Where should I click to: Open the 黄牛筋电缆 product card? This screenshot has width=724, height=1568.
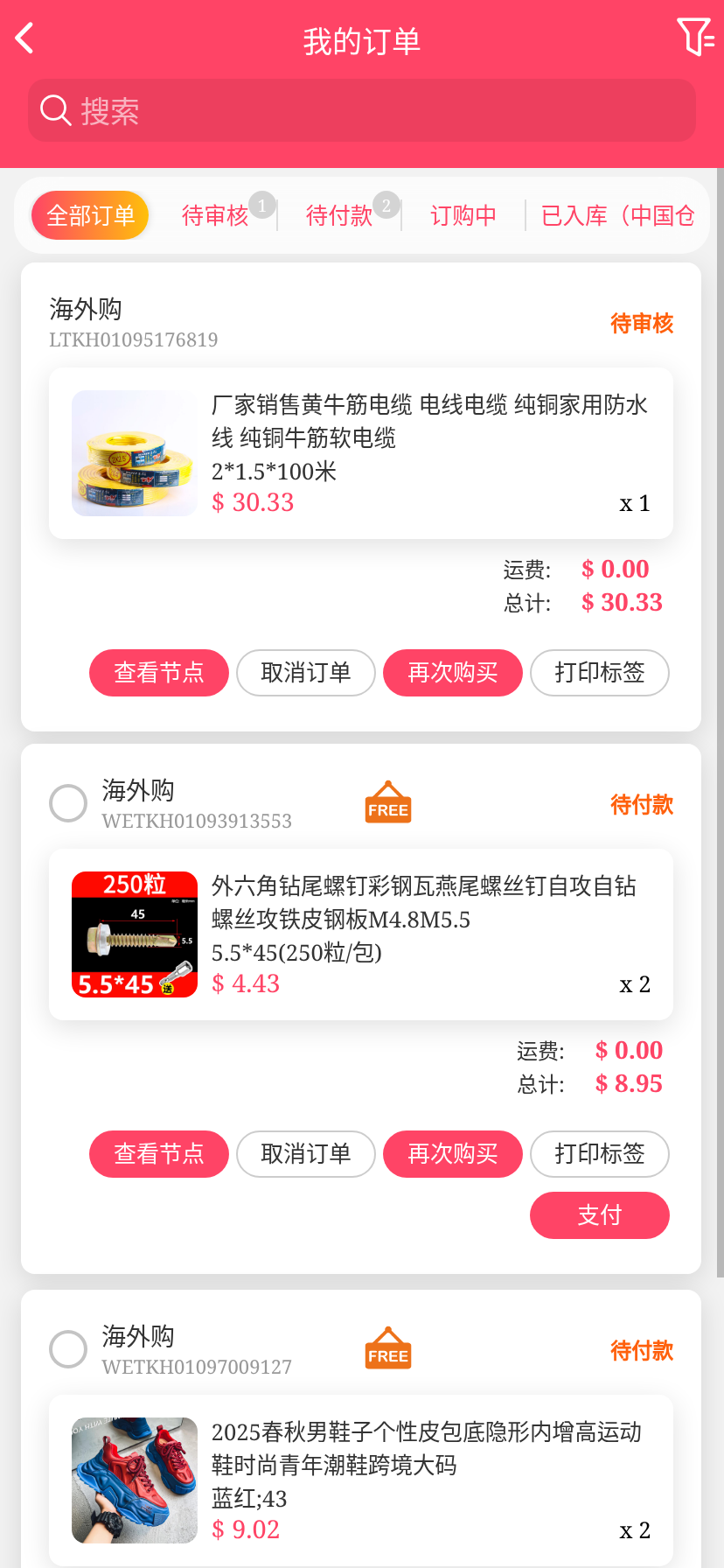(360, 453)
